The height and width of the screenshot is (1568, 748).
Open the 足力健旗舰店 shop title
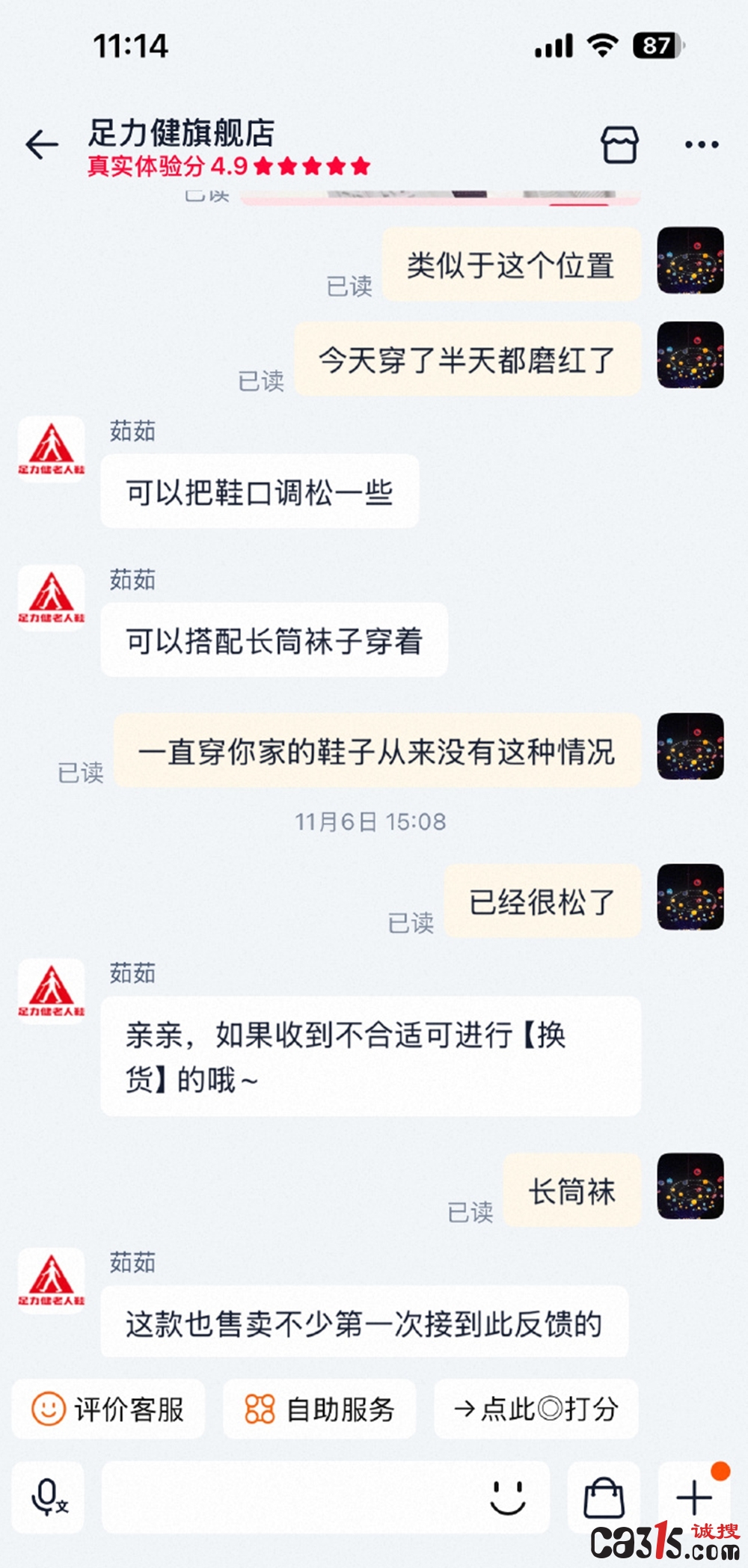182,133
